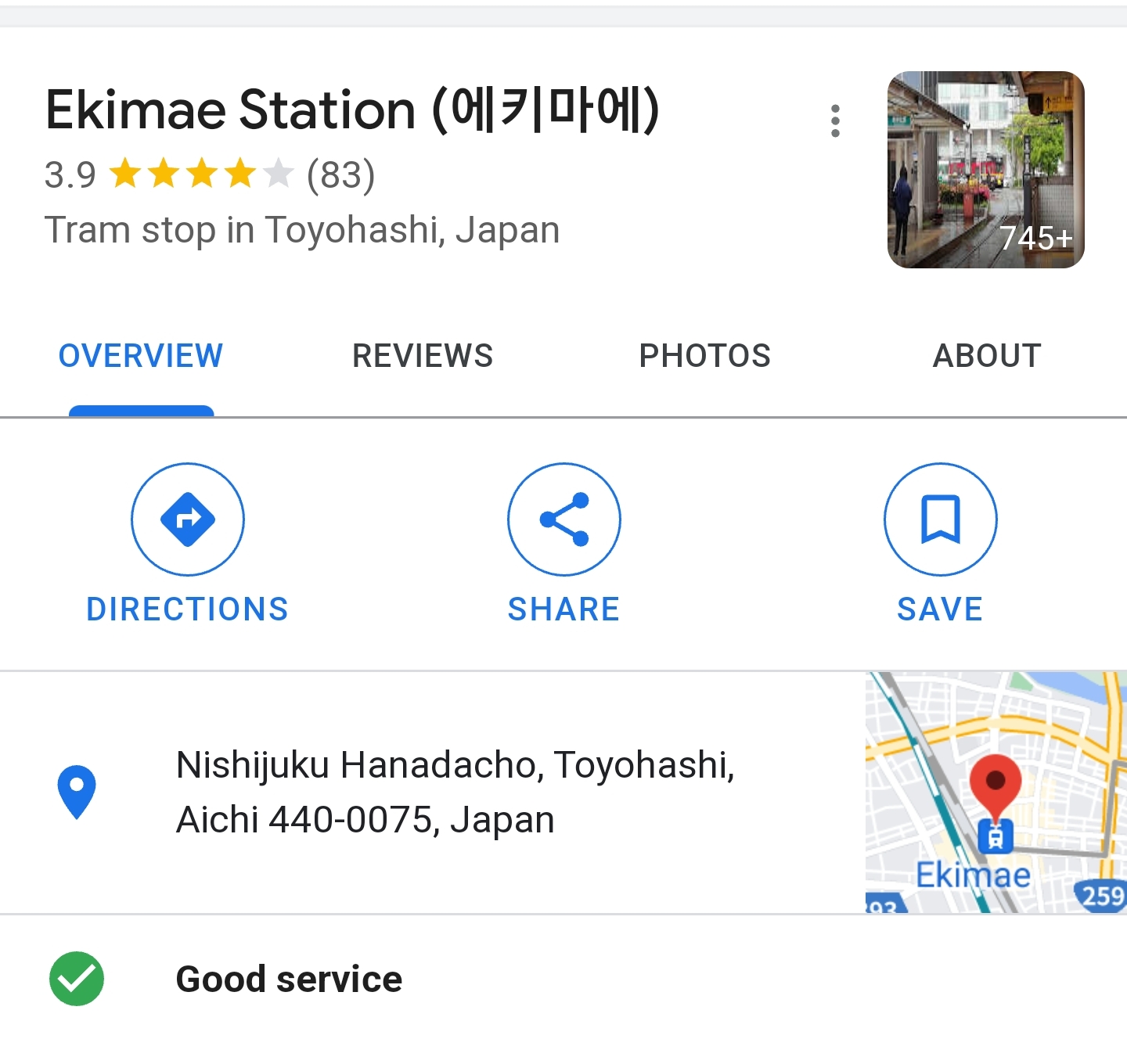Open the Ekimae mini map preview
Image resolution: width=1127 pixels, height=1064 pixels.
click(996, 792)
